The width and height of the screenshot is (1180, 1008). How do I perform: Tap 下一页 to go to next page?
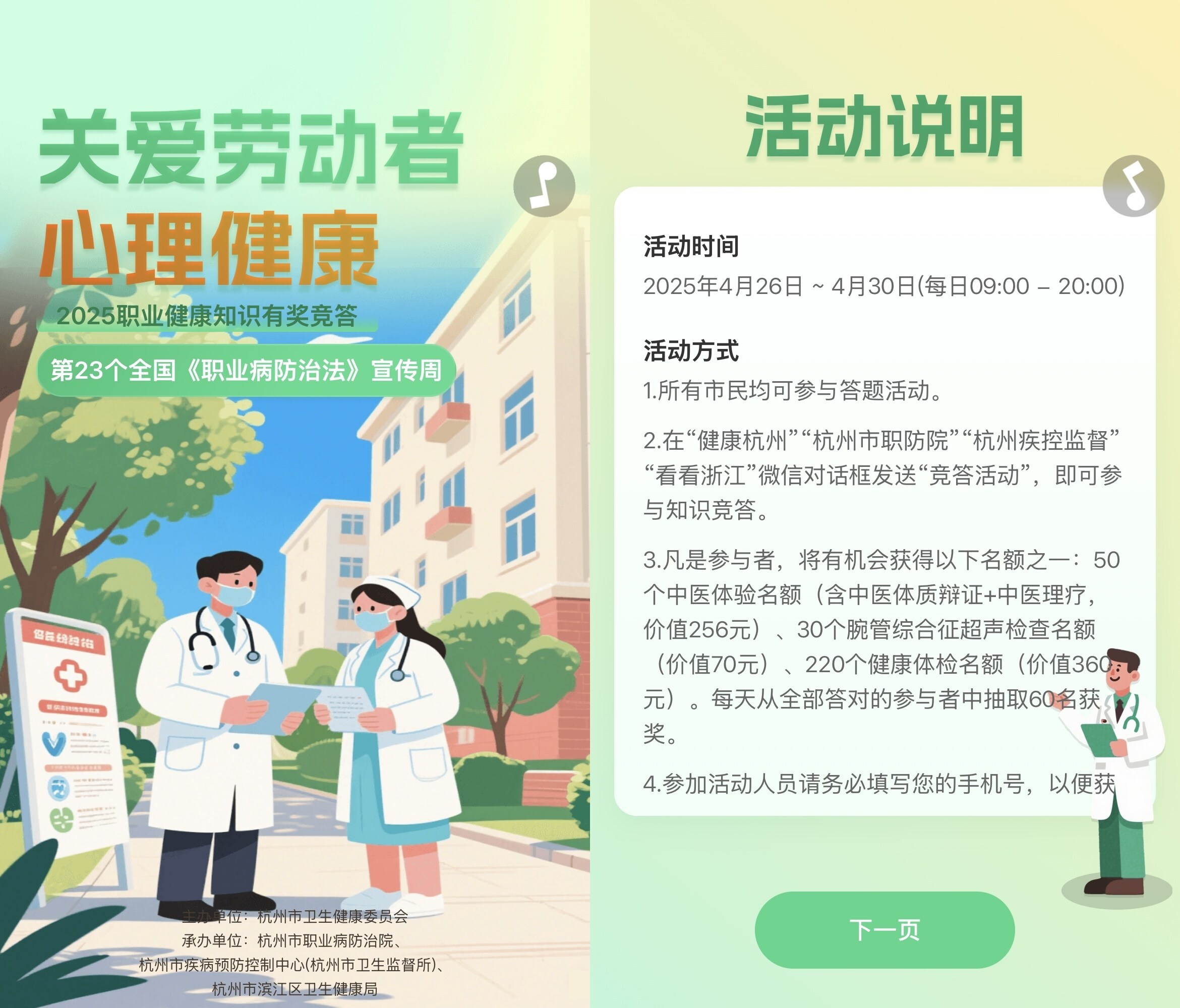[884, 929]
